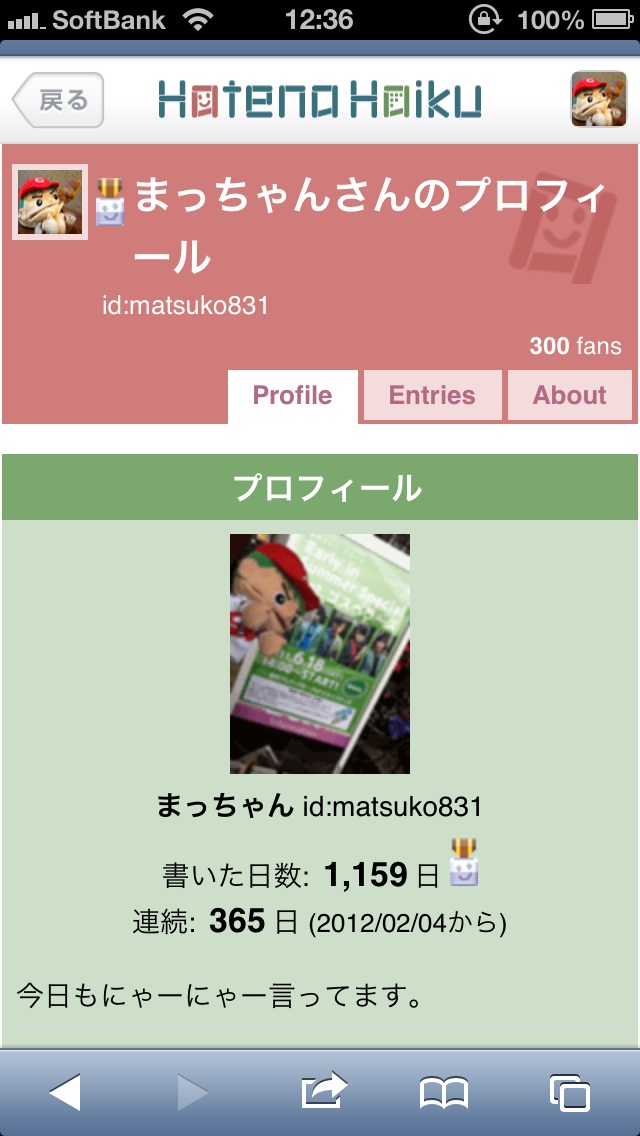The height and width of the screenshot is (1136, 640).
Task: Show open Safari pages
Action: pos(570,1093)
